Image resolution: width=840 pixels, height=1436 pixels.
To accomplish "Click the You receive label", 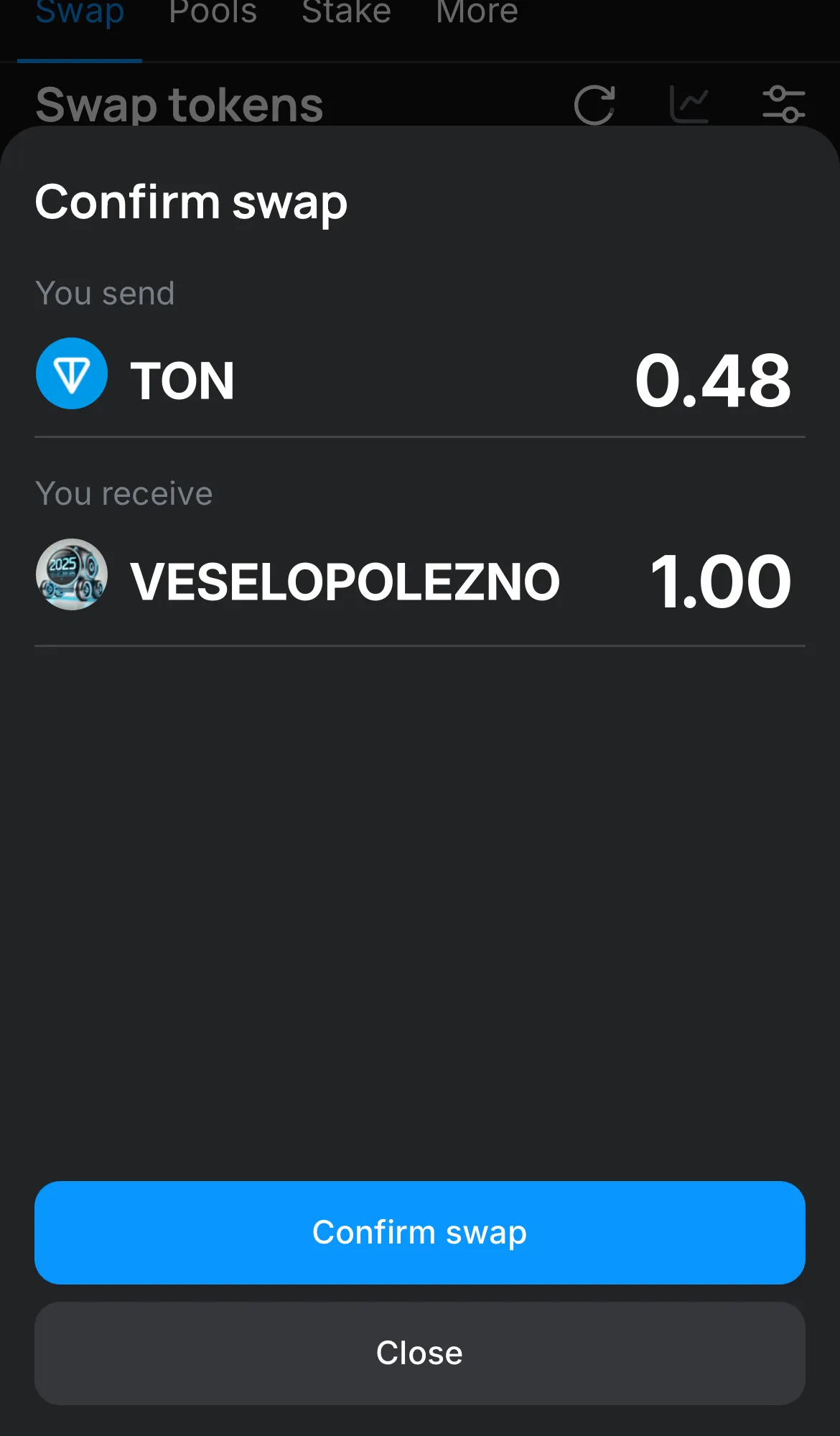I will (x=123, y=493).
